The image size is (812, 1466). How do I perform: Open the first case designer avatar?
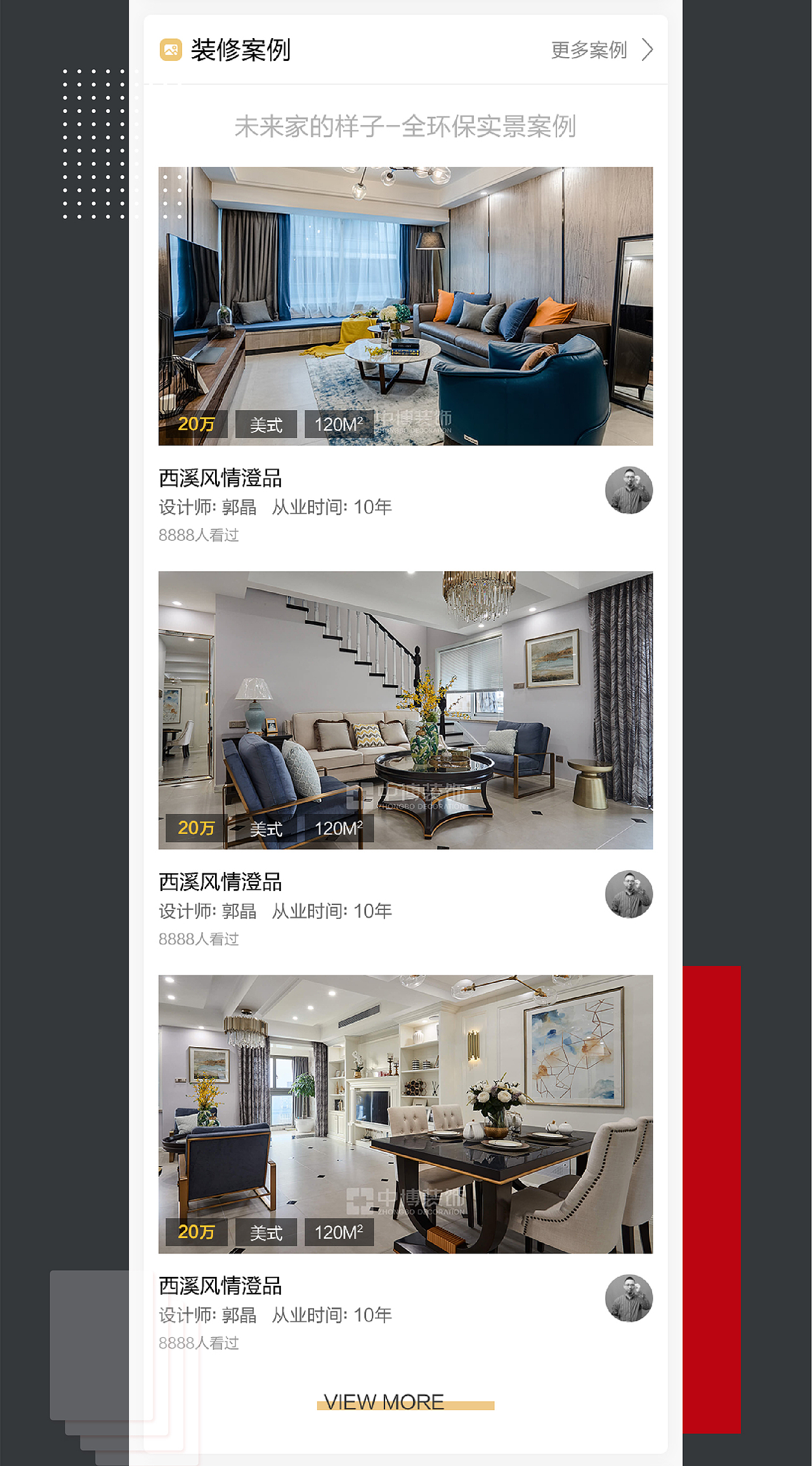click(629, 490)
